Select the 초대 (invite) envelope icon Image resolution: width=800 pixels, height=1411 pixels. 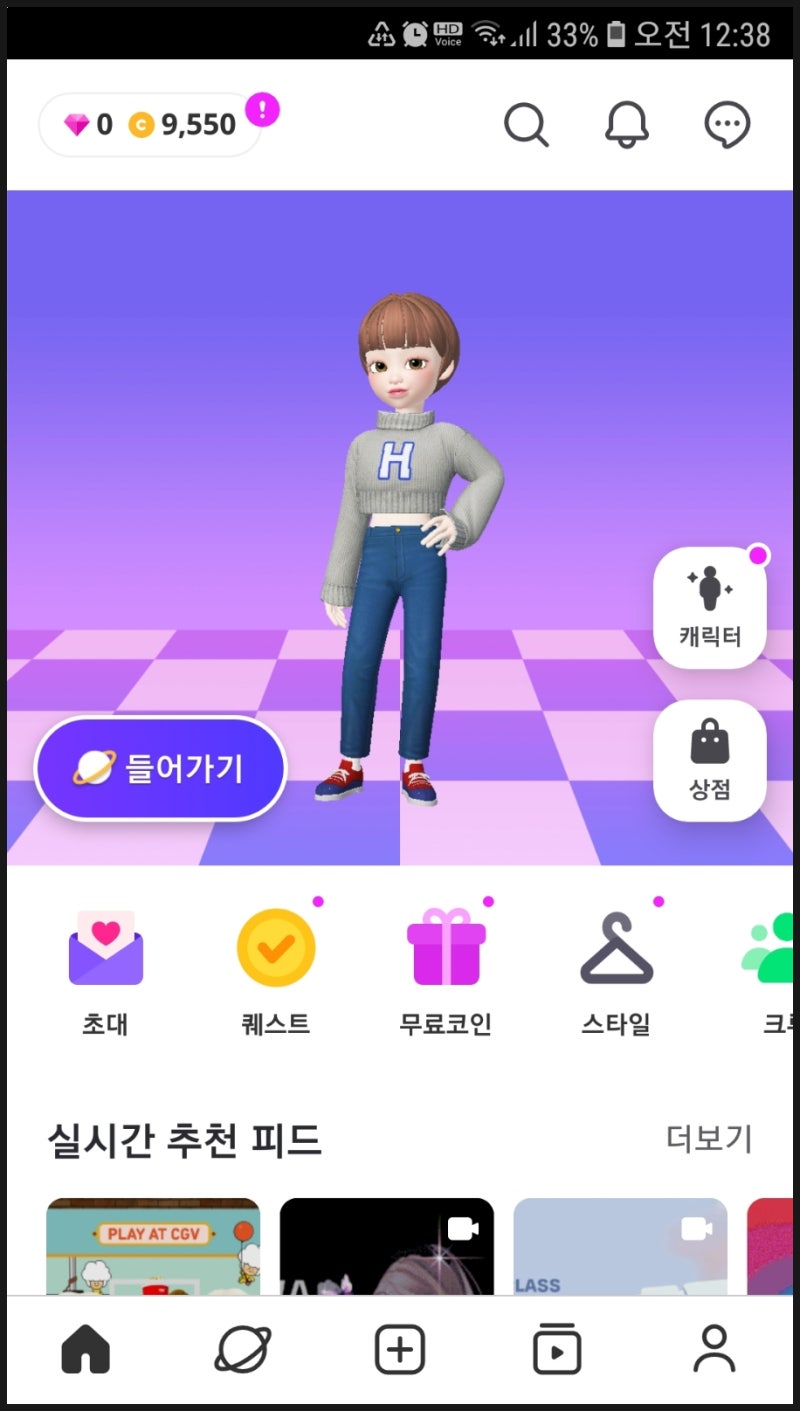(105, 948)
